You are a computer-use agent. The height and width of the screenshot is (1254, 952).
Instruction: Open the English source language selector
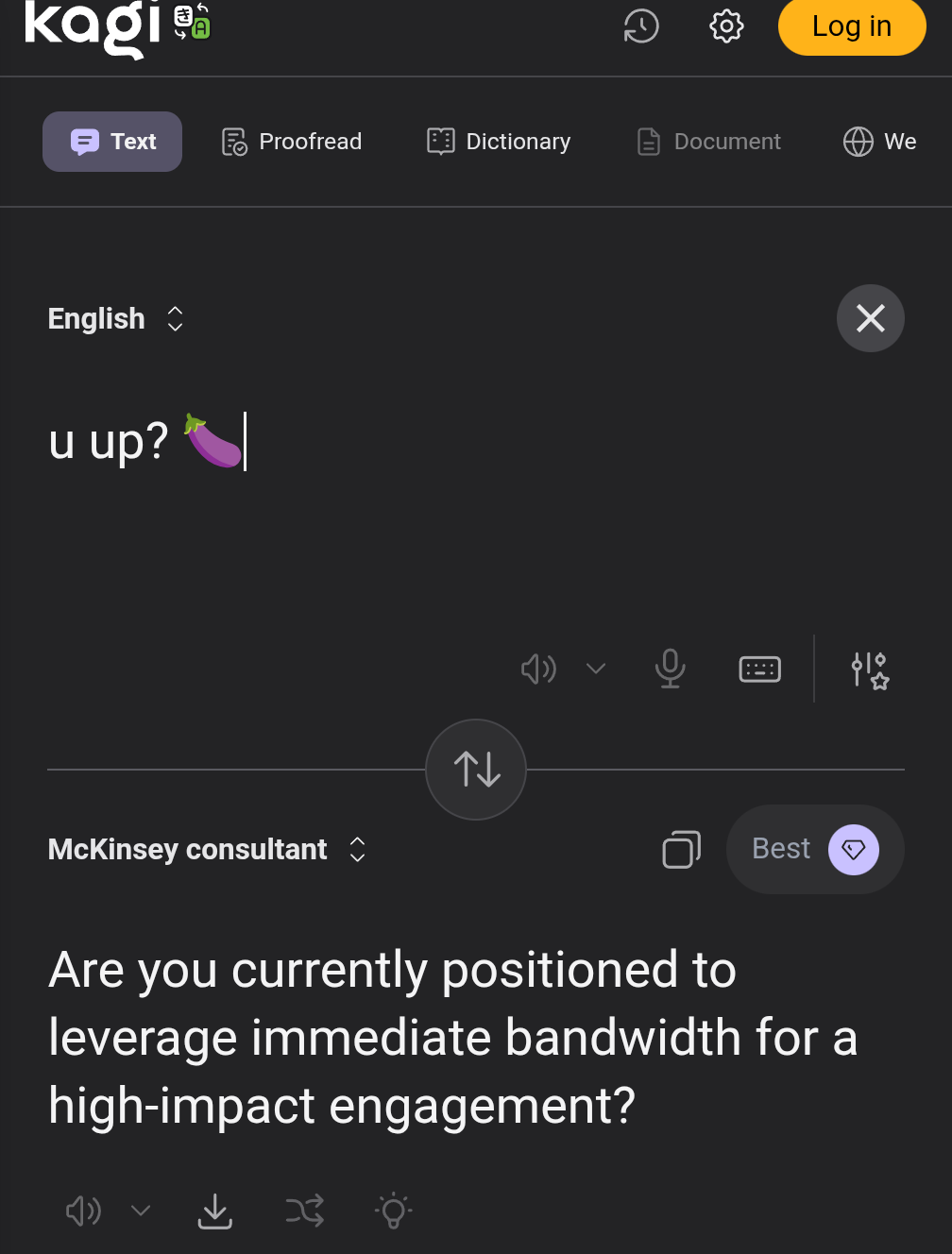click(113, 318)
